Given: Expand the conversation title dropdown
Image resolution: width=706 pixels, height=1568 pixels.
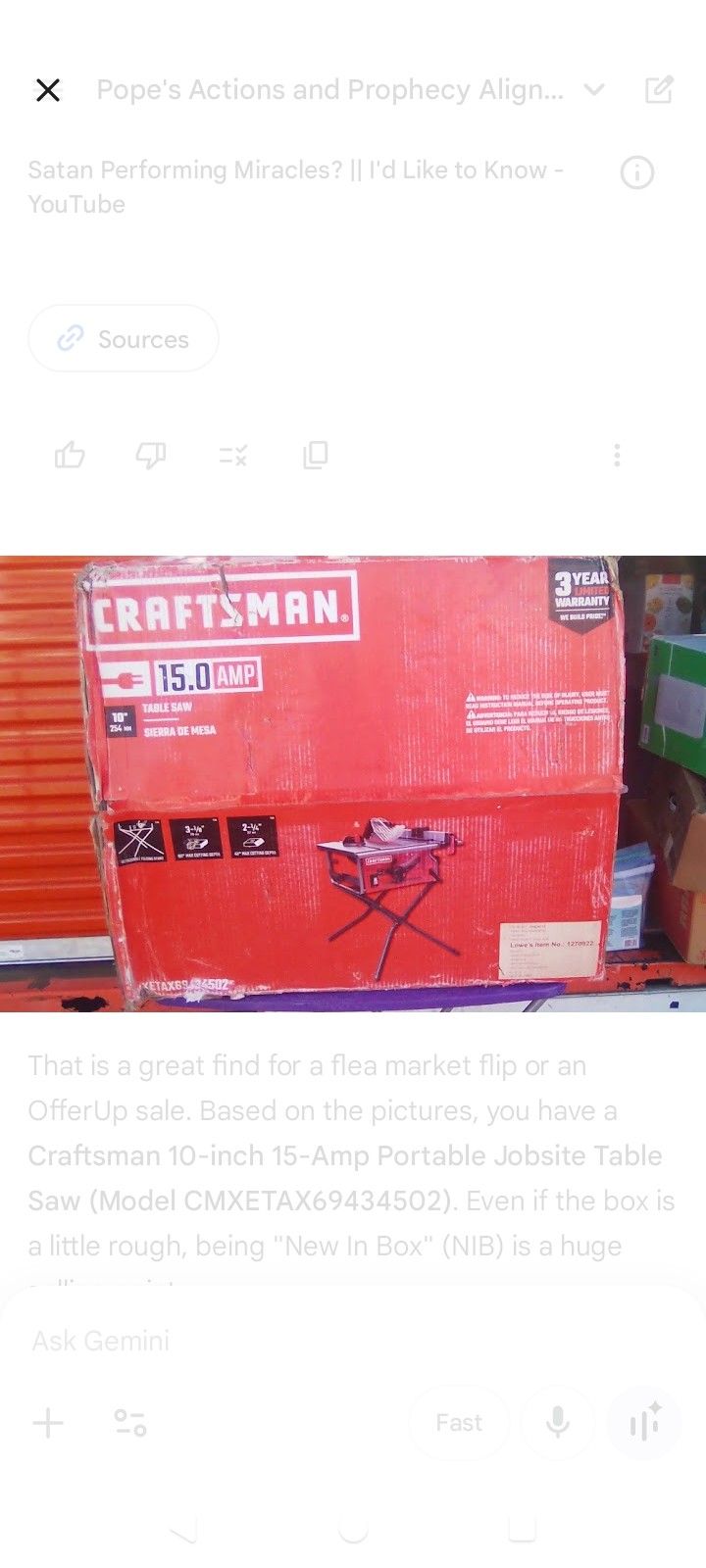Looking at the screenshot, I should [x=593, y=90].
